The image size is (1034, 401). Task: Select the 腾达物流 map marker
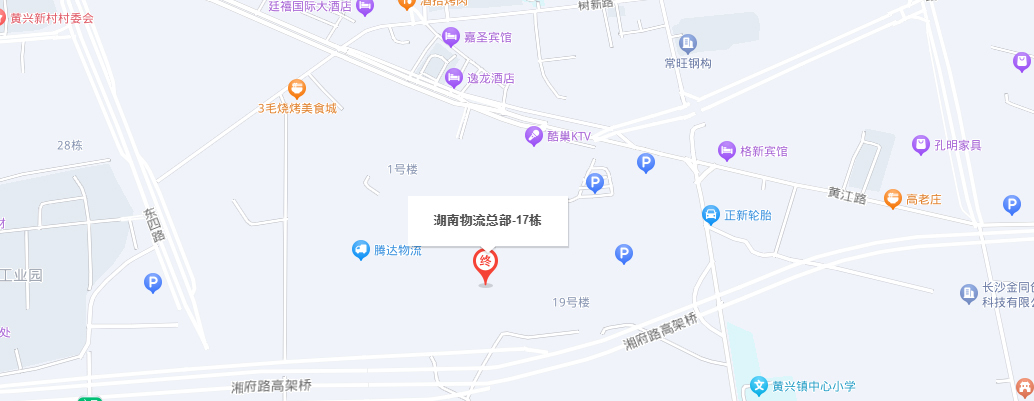point(361,250)
